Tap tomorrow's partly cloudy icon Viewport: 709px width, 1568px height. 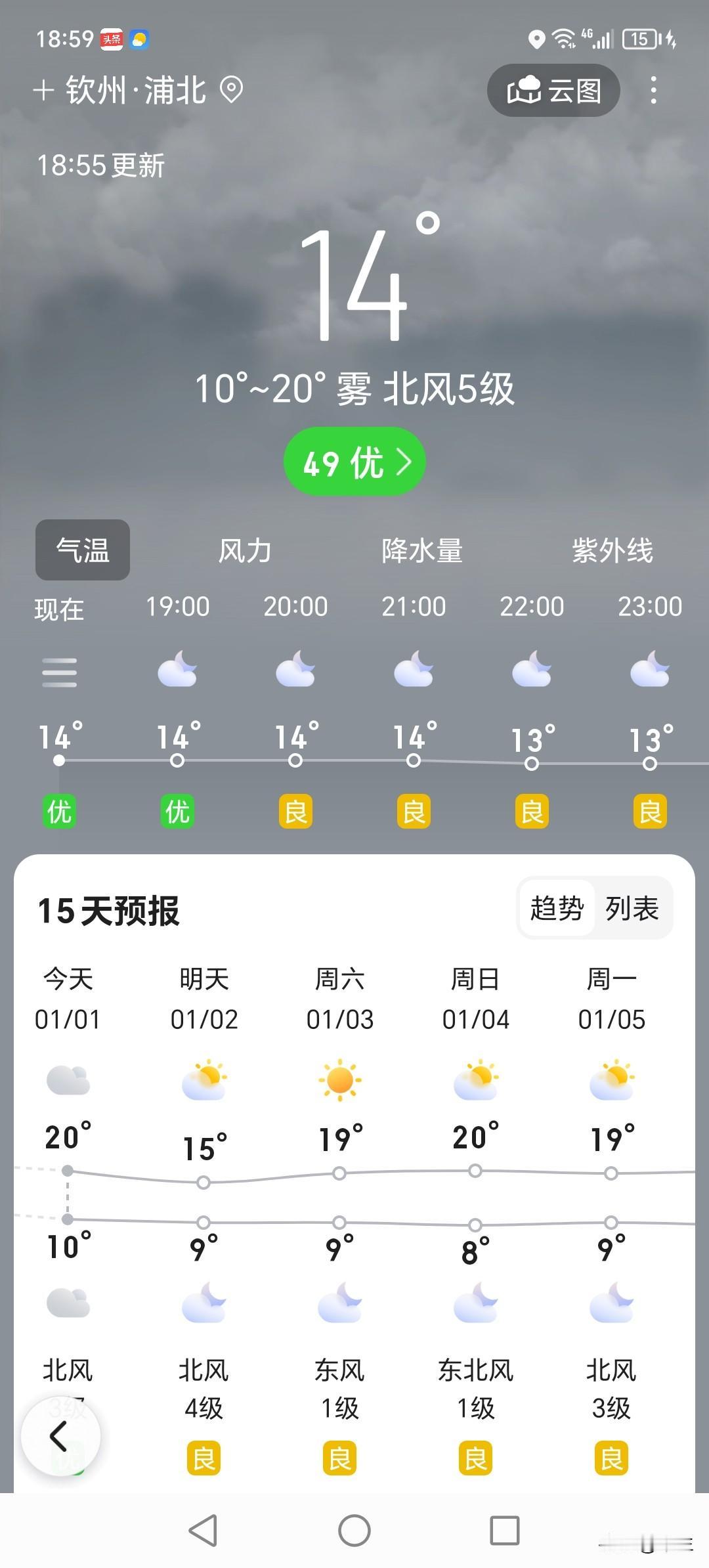coord(203,1080)
